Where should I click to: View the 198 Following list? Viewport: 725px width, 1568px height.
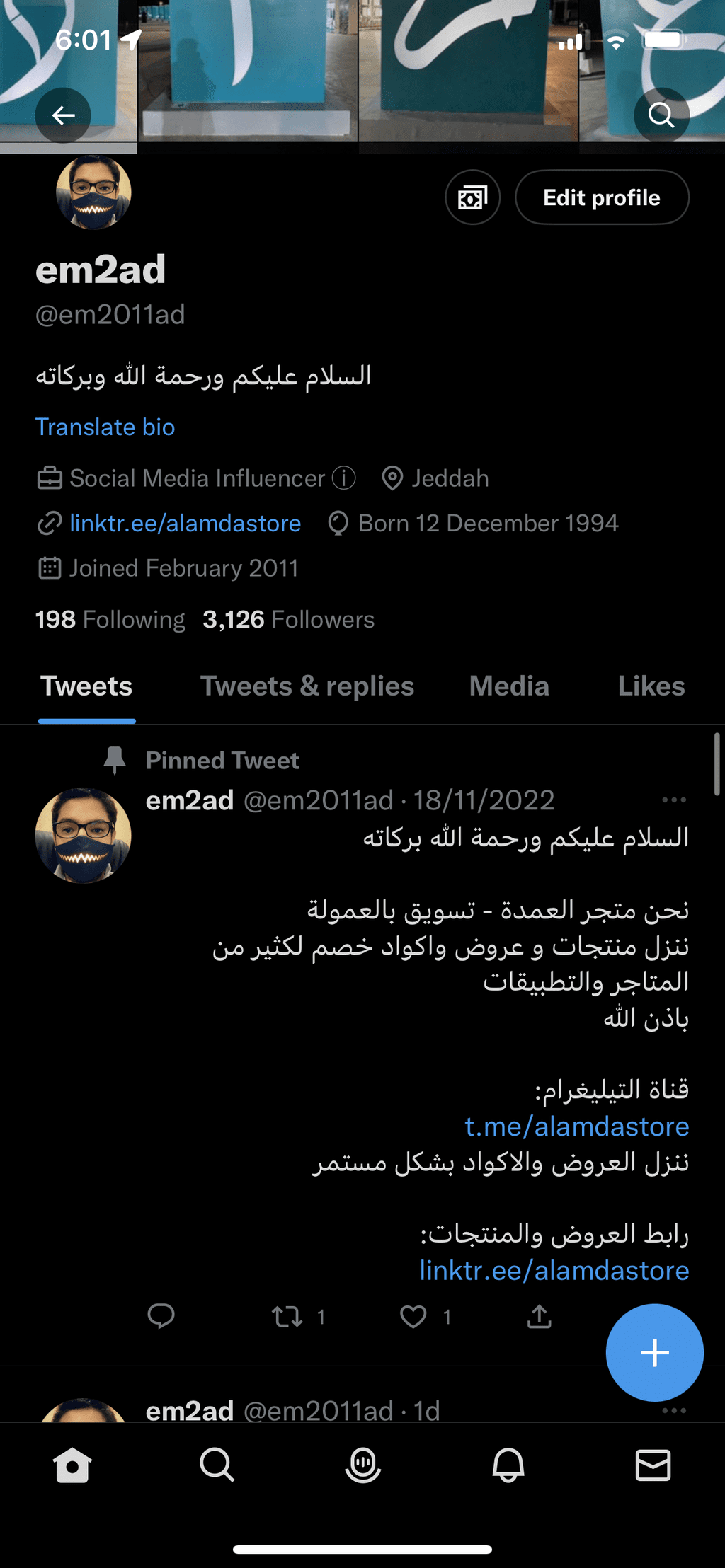pos(110,620)
